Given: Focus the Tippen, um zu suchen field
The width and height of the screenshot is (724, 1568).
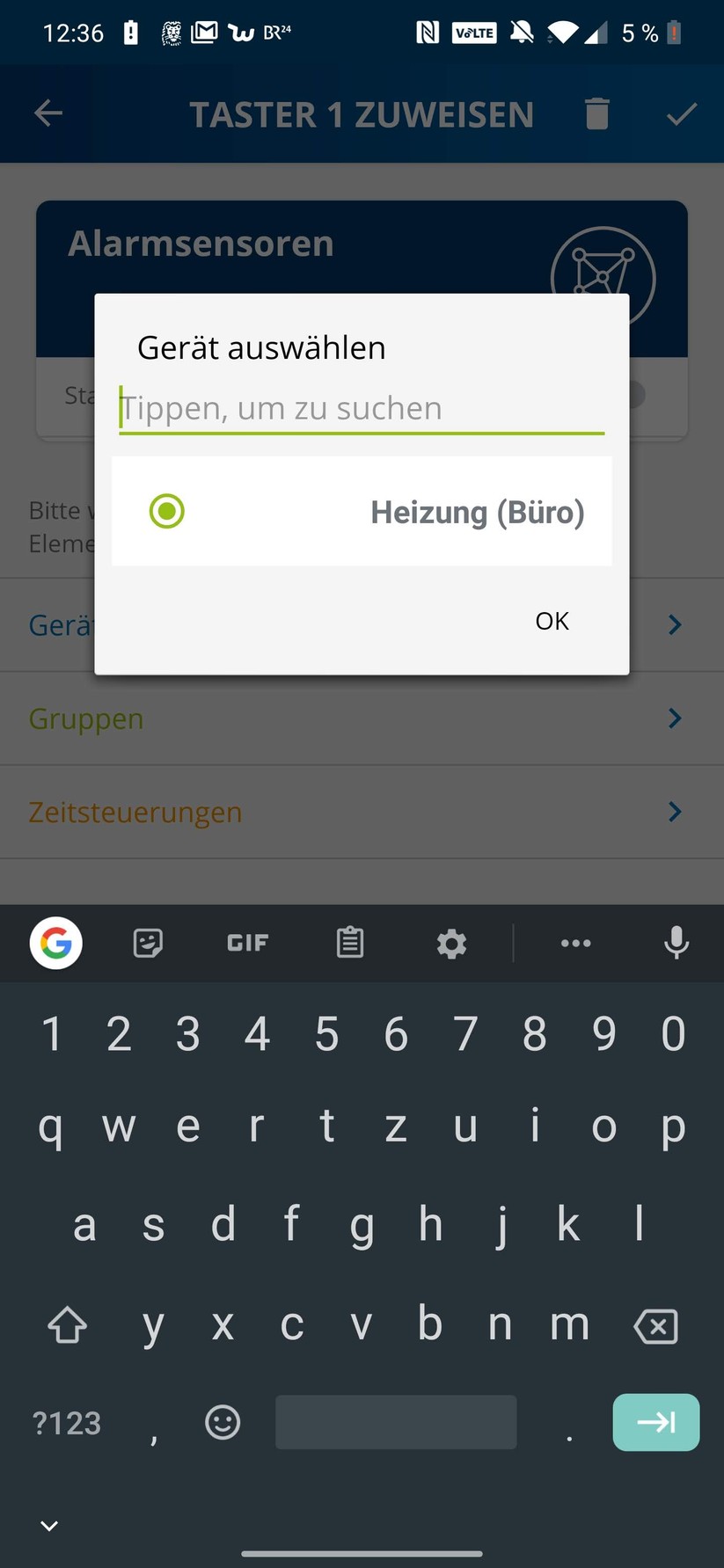Looking at the screenshot, I should (x=361, y=409).
